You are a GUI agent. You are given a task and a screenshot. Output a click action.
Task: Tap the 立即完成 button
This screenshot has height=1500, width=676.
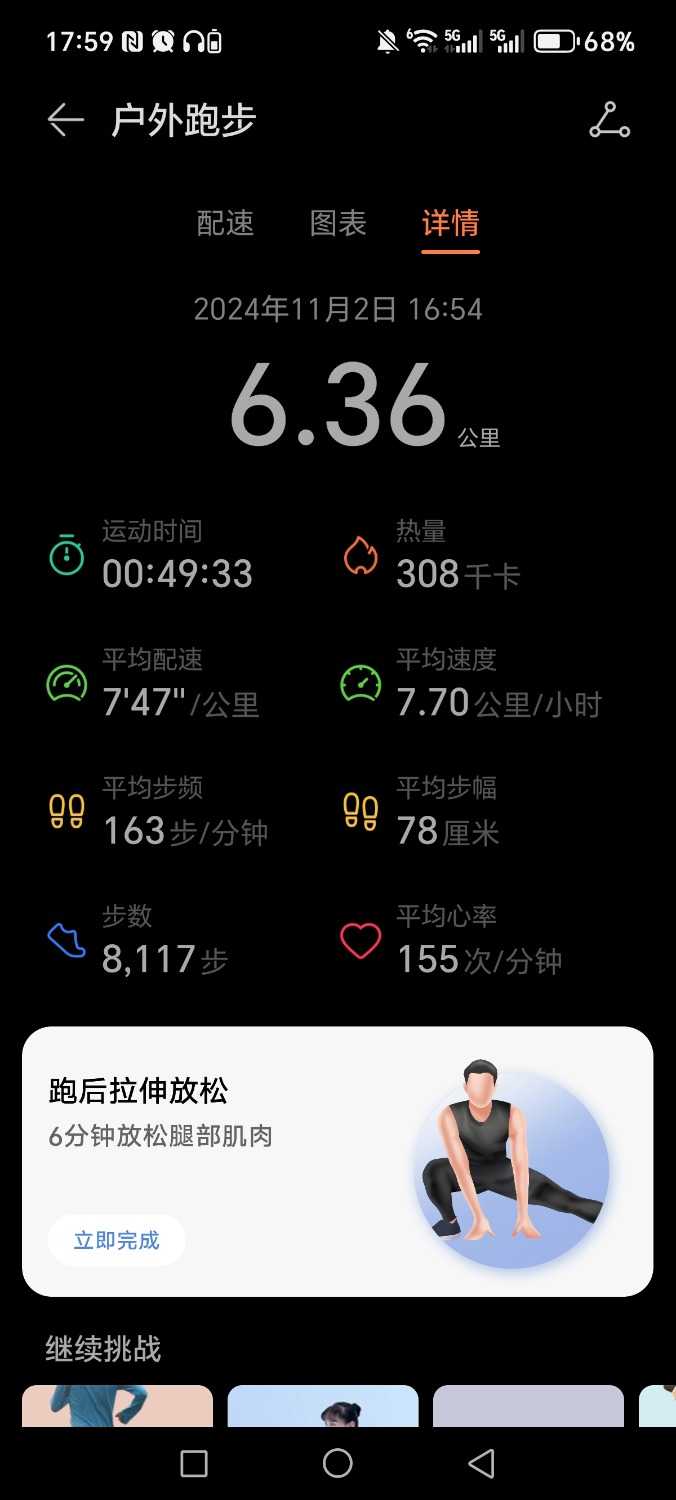(116, 1241)
